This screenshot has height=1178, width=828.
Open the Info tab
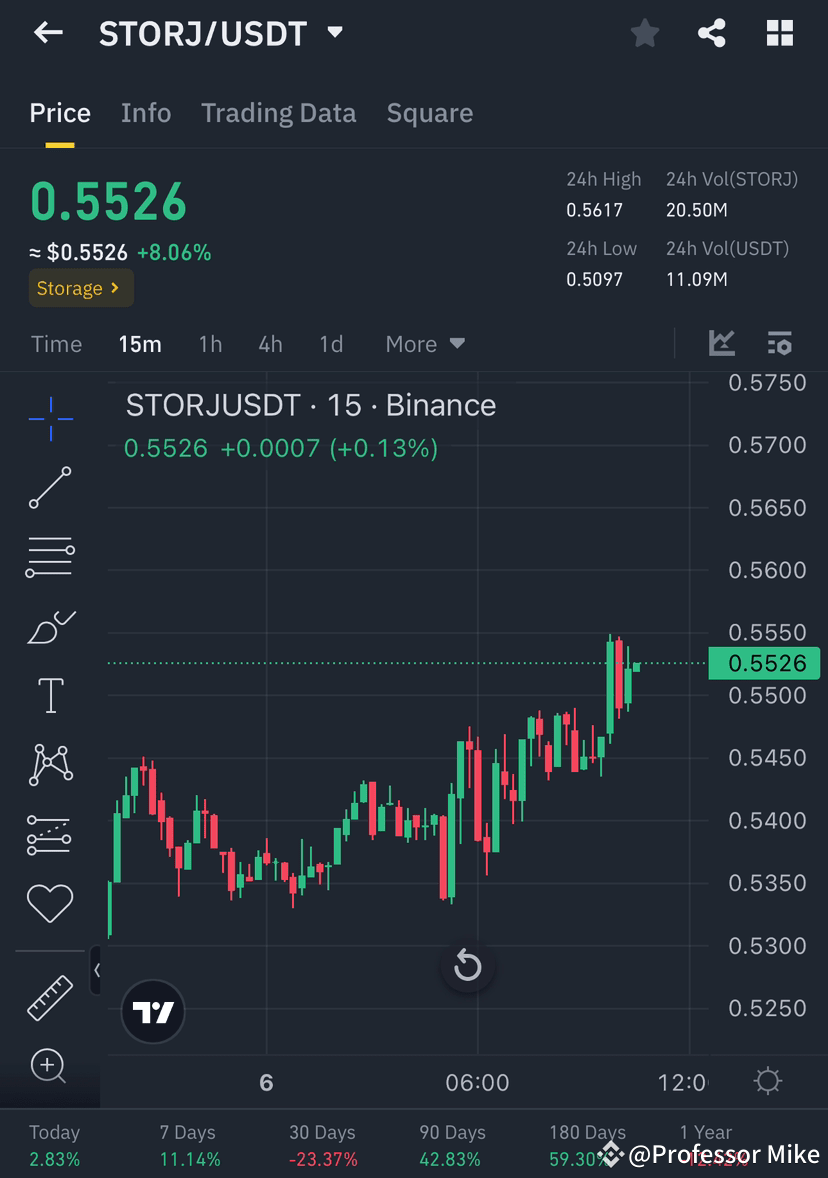[145, 112]
